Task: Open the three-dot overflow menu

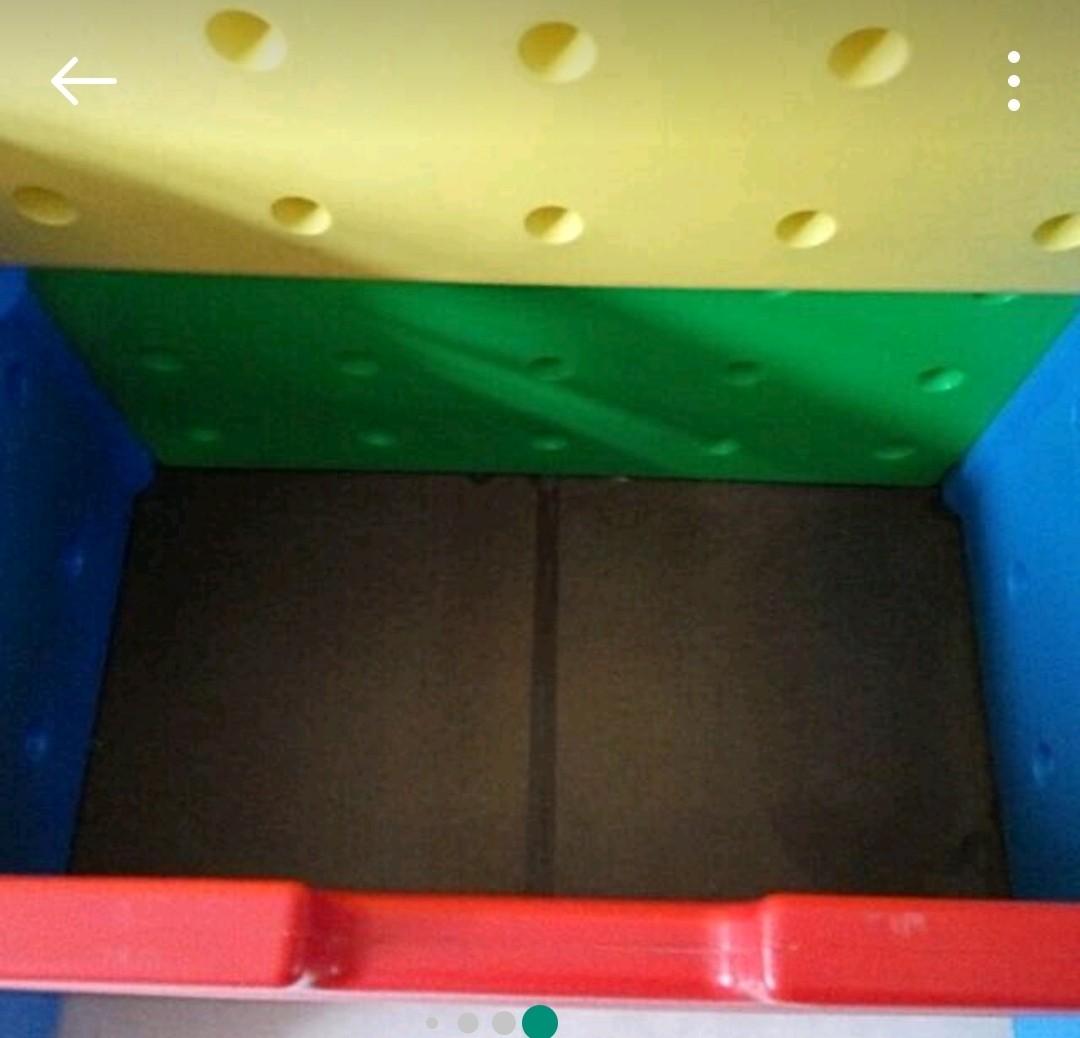Action: 1013,81
